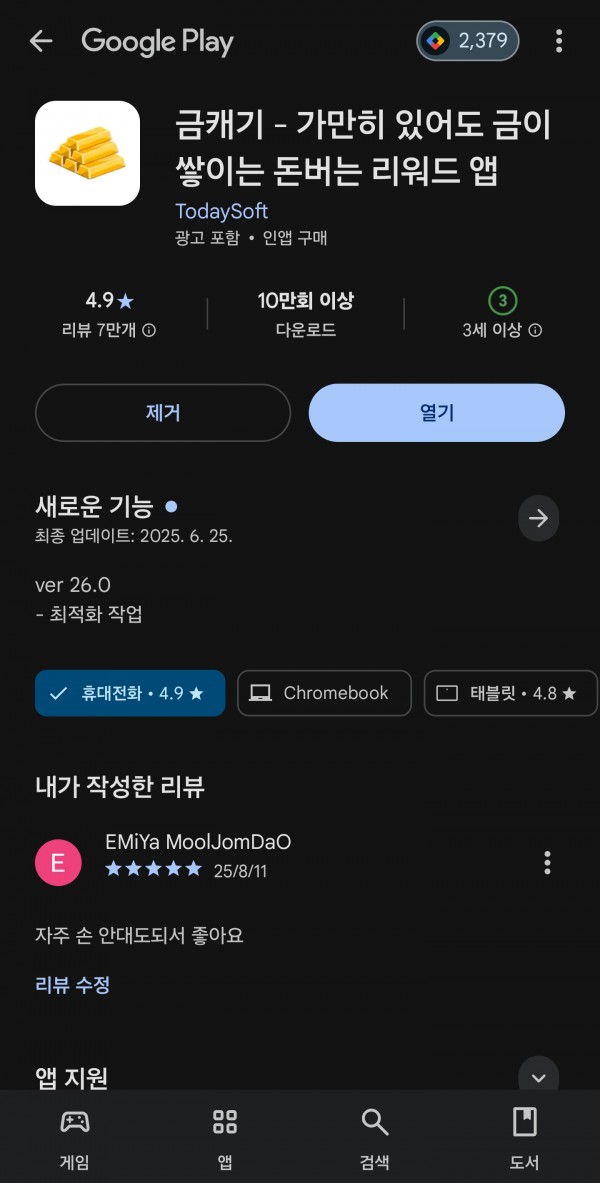
Task: Tap 열기 to open the app
Action: (x=436, y=413)
